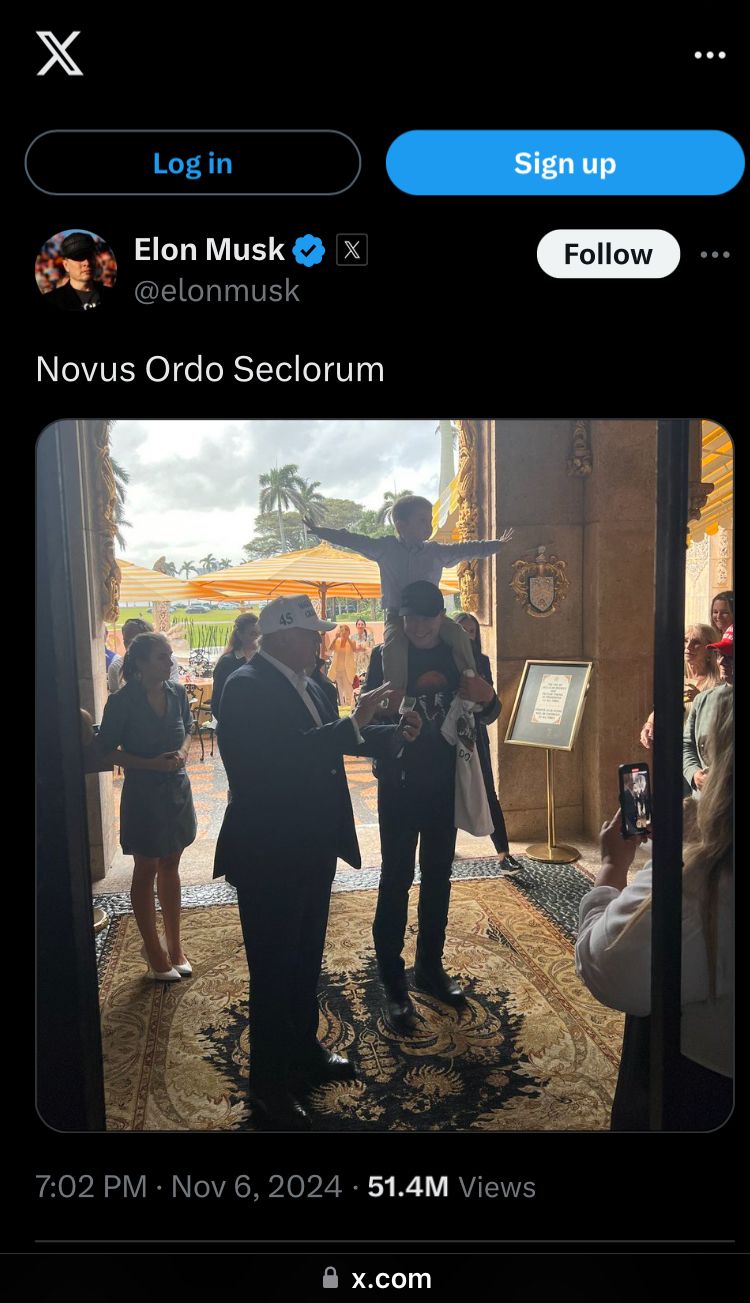The height and width of the screenshot is (1303, 750).
Task: Open the @elonmusk handle link
Action: click(217, 291)
